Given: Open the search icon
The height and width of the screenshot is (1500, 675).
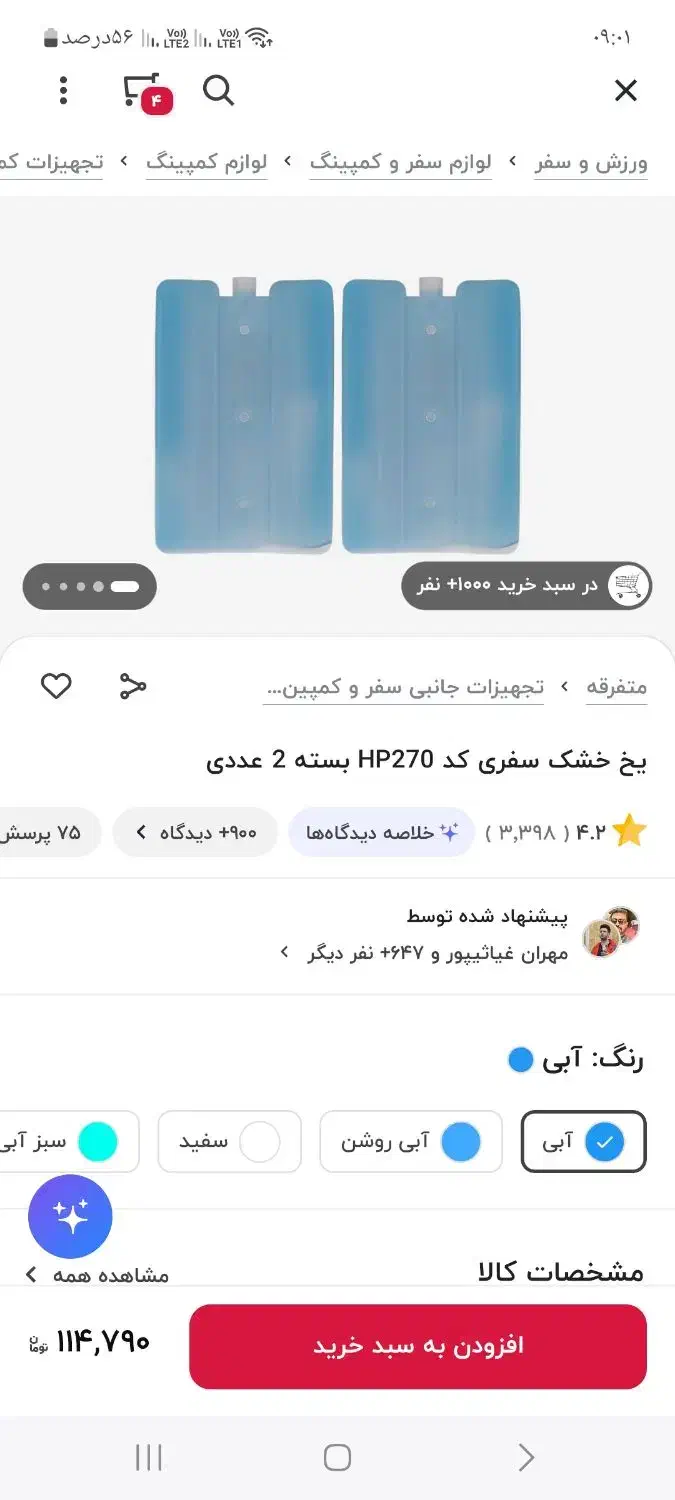Looking at the screenshot, I should click(x=218, y=91).
